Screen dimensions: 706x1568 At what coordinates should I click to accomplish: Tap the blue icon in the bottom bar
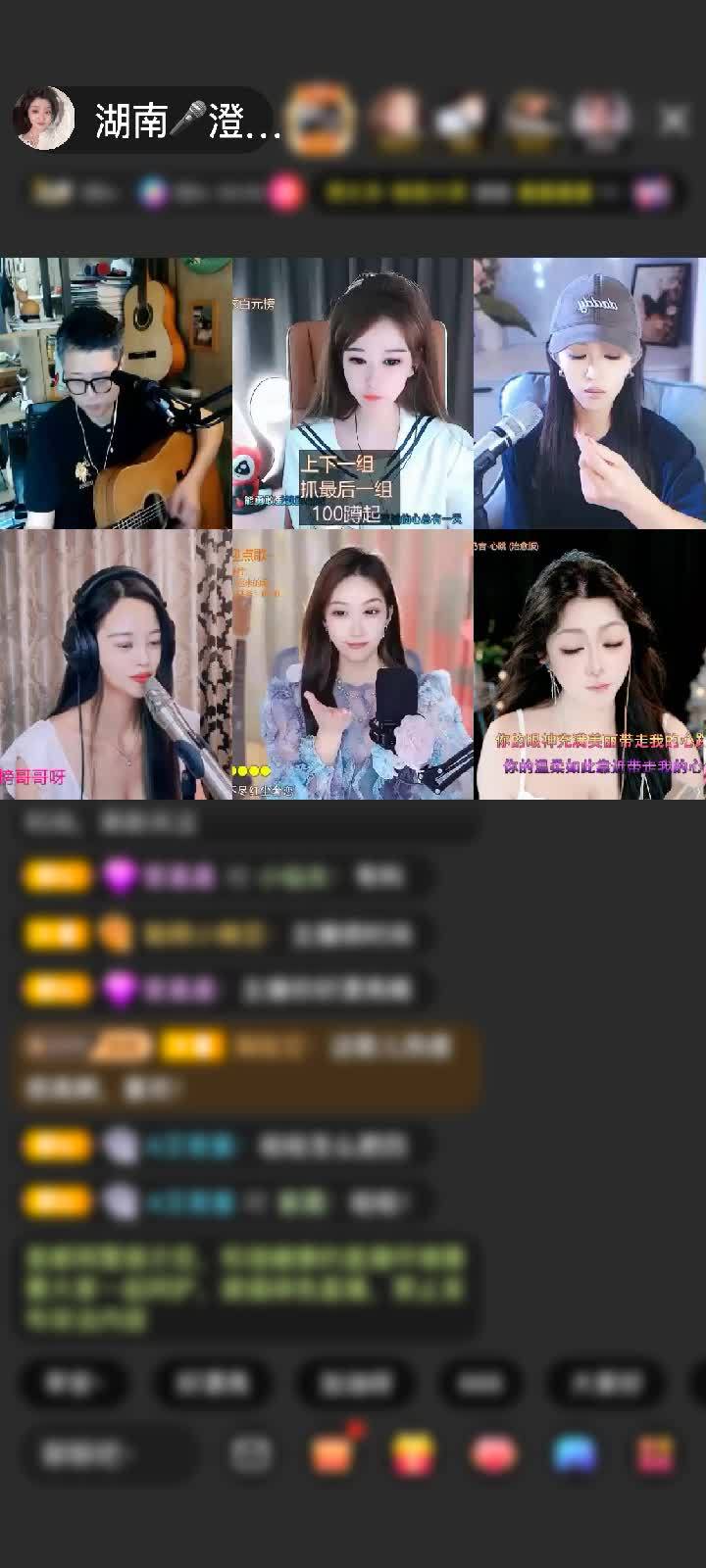point(575,1454)
